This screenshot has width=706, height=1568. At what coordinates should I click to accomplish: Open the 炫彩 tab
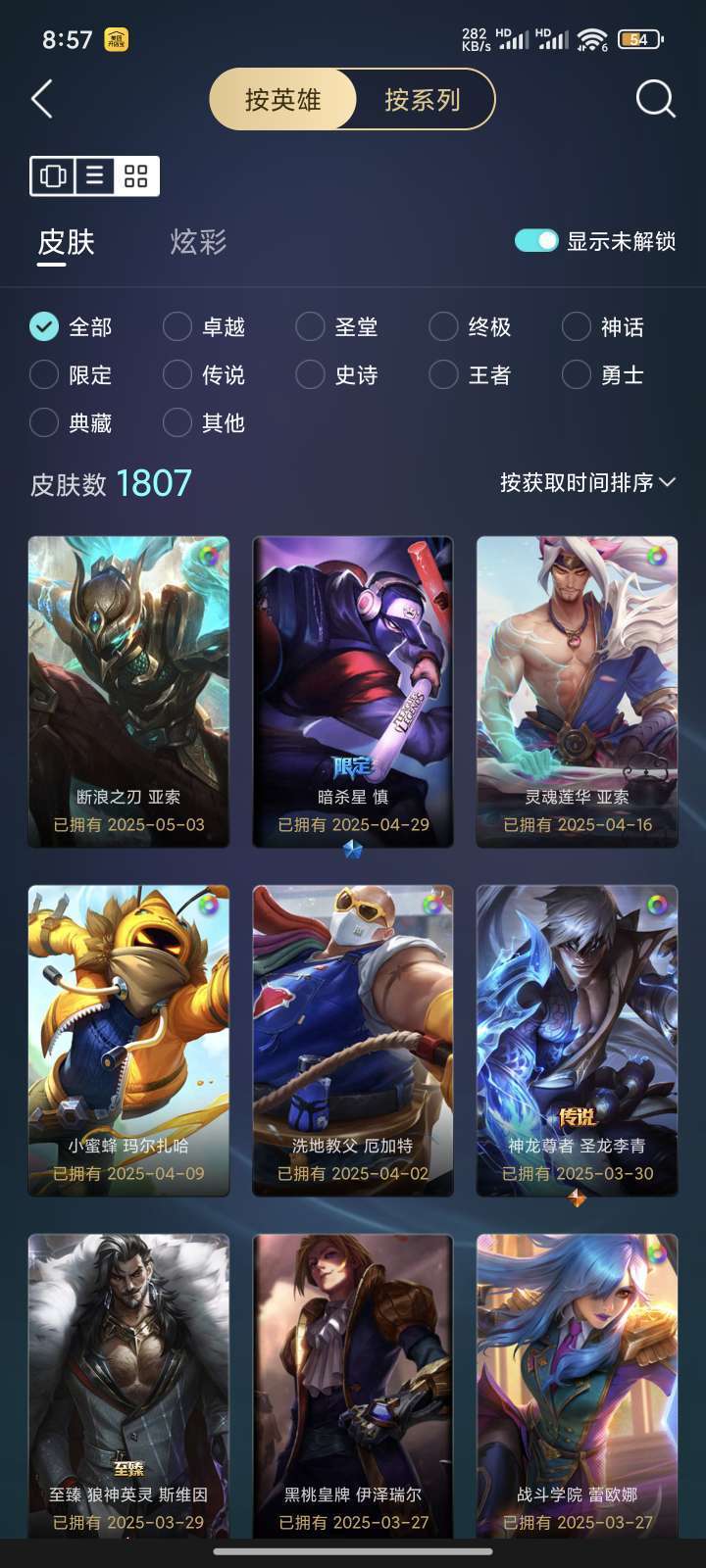click(x=198, y=241)
